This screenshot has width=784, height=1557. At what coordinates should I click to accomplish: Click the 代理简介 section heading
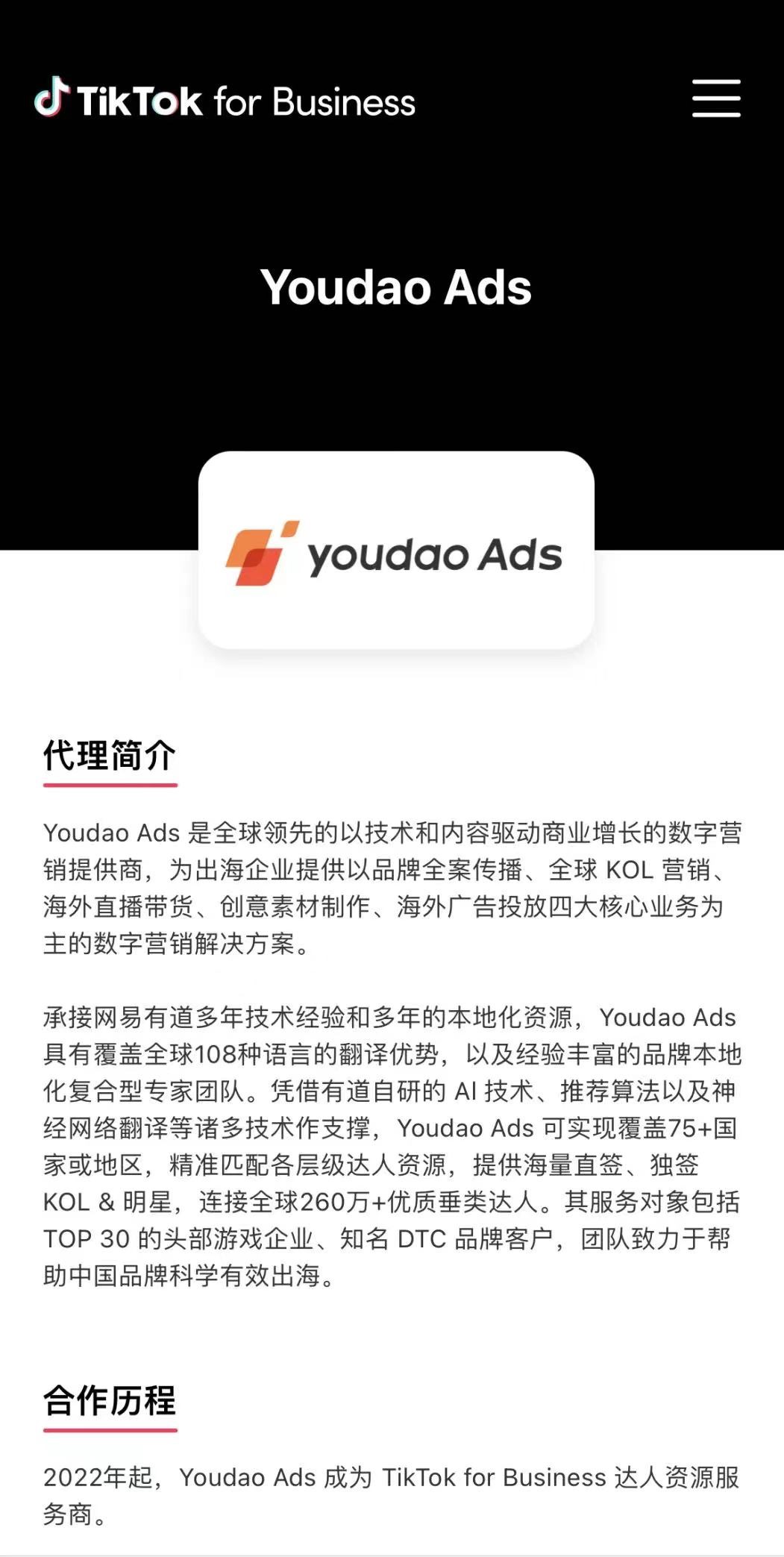click(110, 756)
